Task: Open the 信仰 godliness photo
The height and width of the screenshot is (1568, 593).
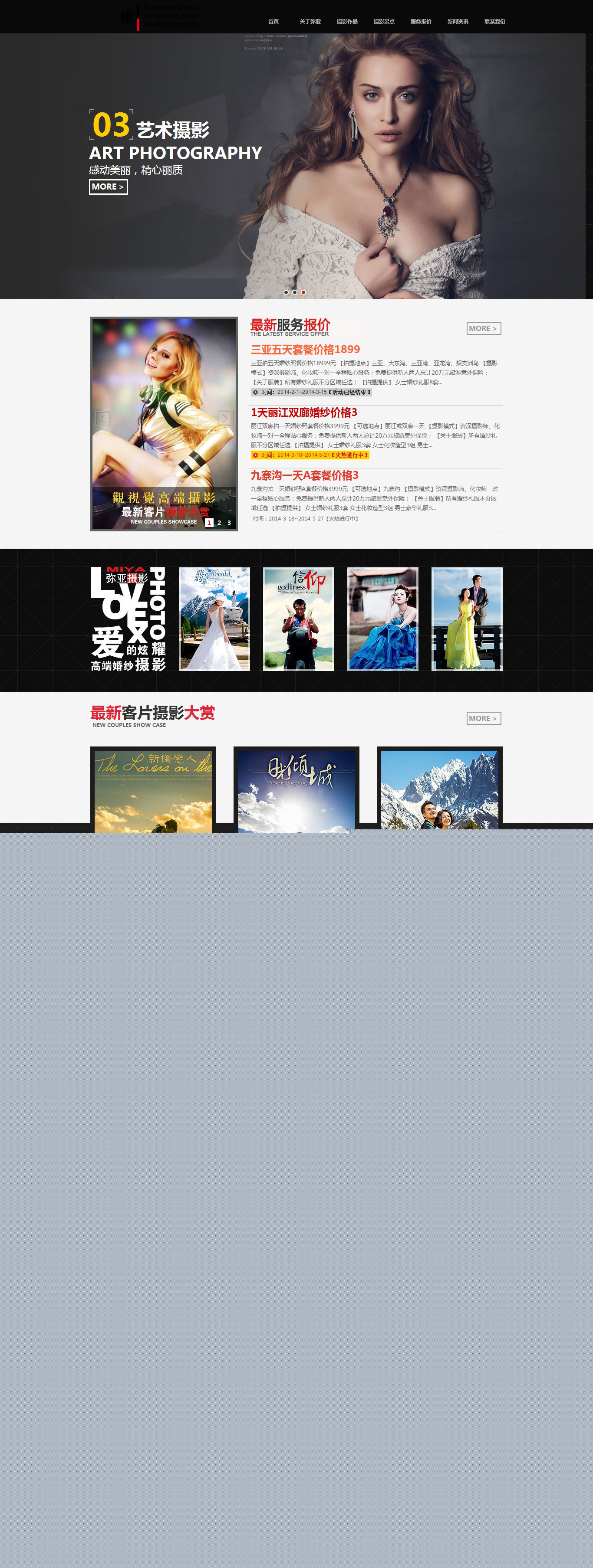Action: pos(298,619)
